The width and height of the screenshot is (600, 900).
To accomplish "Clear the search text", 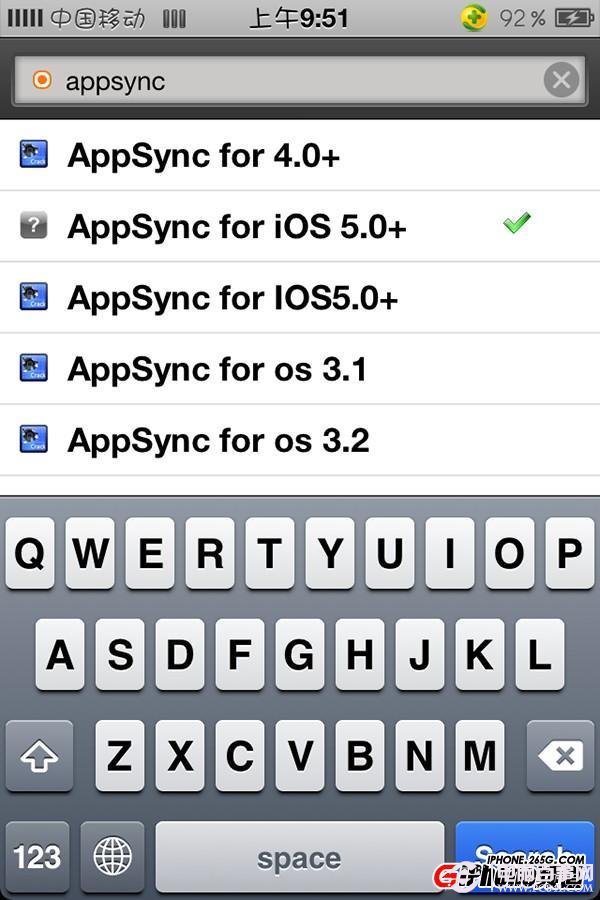I will (562, 80).
